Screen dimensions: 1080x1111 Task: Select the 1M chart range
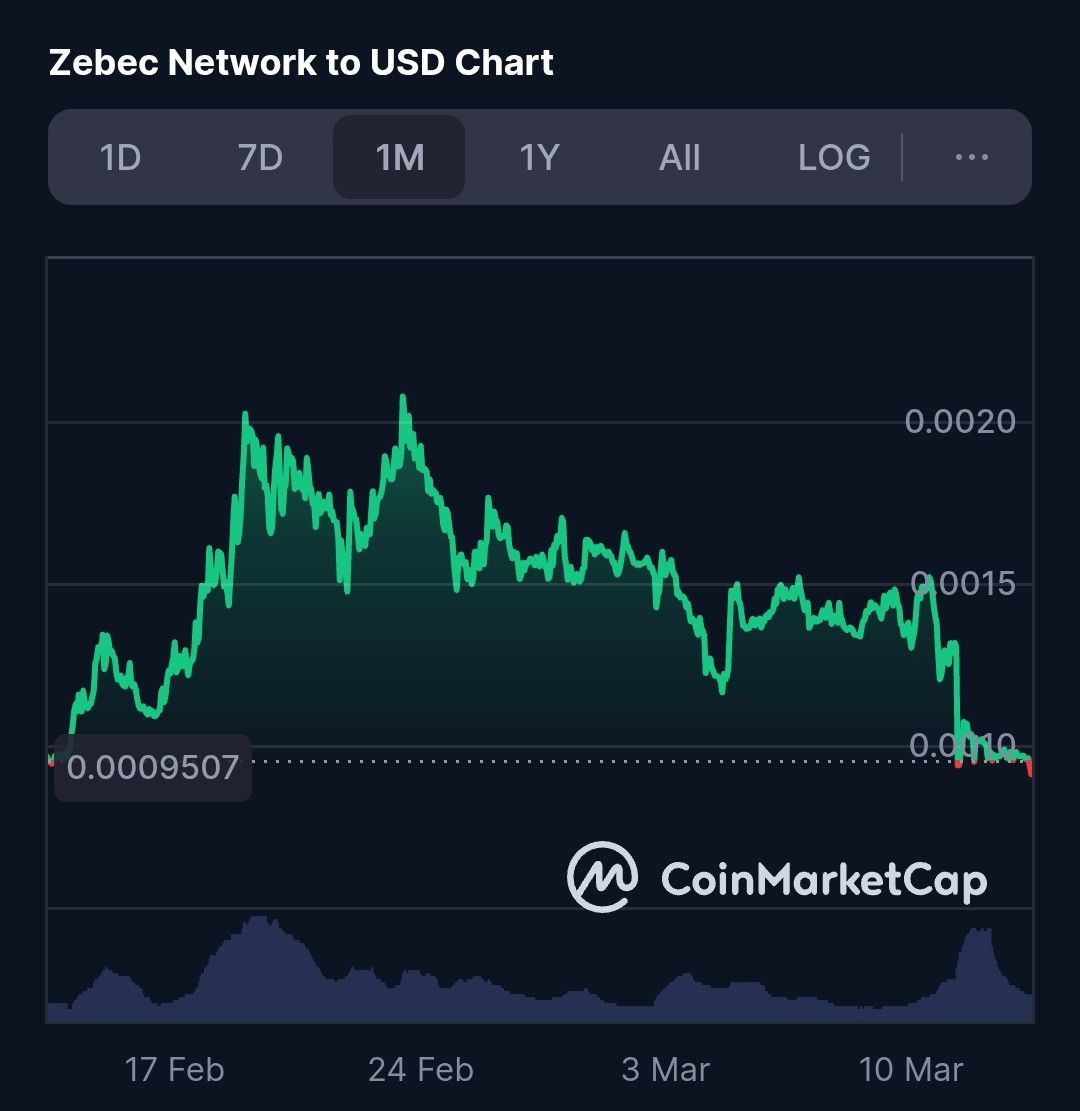[x=399, y=158]
